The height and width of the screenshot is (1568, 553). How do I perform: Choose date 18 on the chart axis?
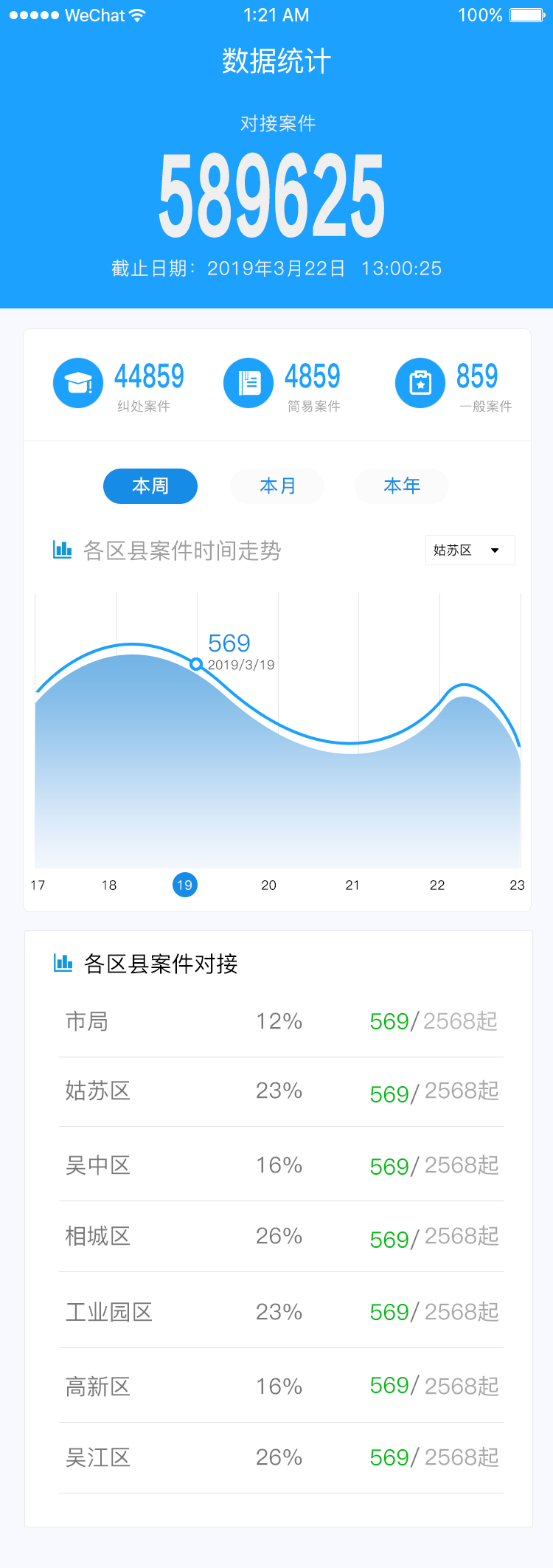point(109,885)
